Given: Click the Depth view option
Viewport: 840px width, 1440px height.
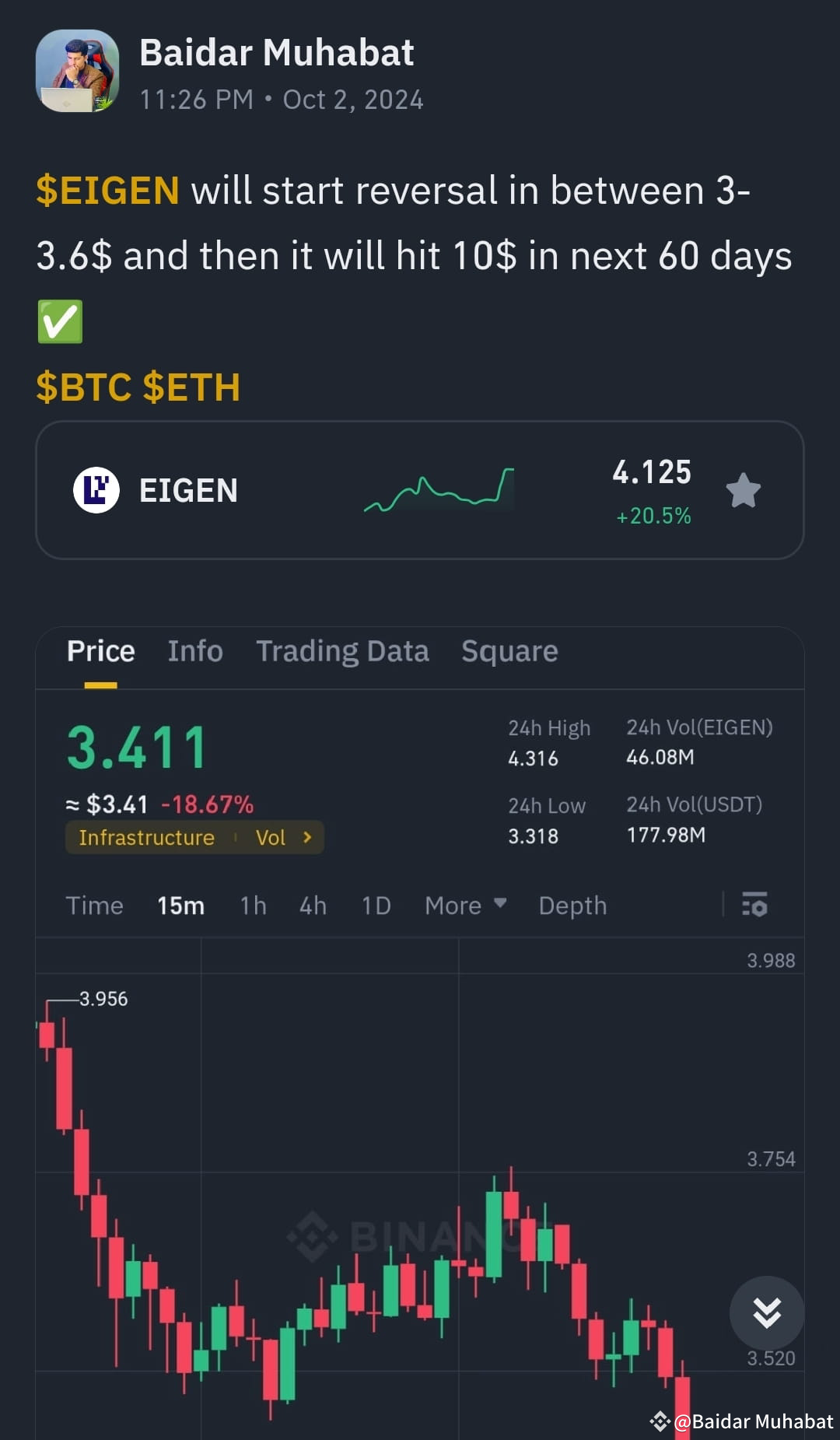Looking at the screenshot, I should (571, 905).
